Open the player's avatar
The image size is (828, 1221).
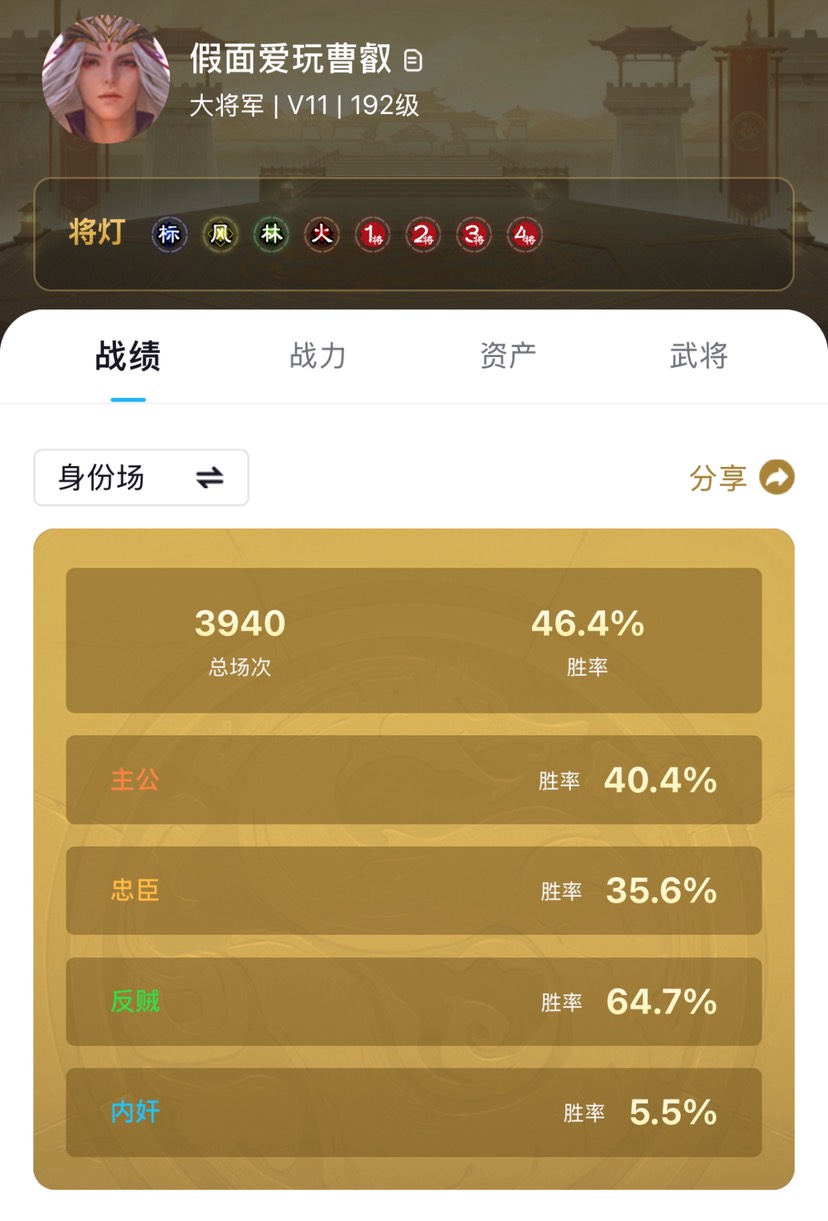[92, 80]
